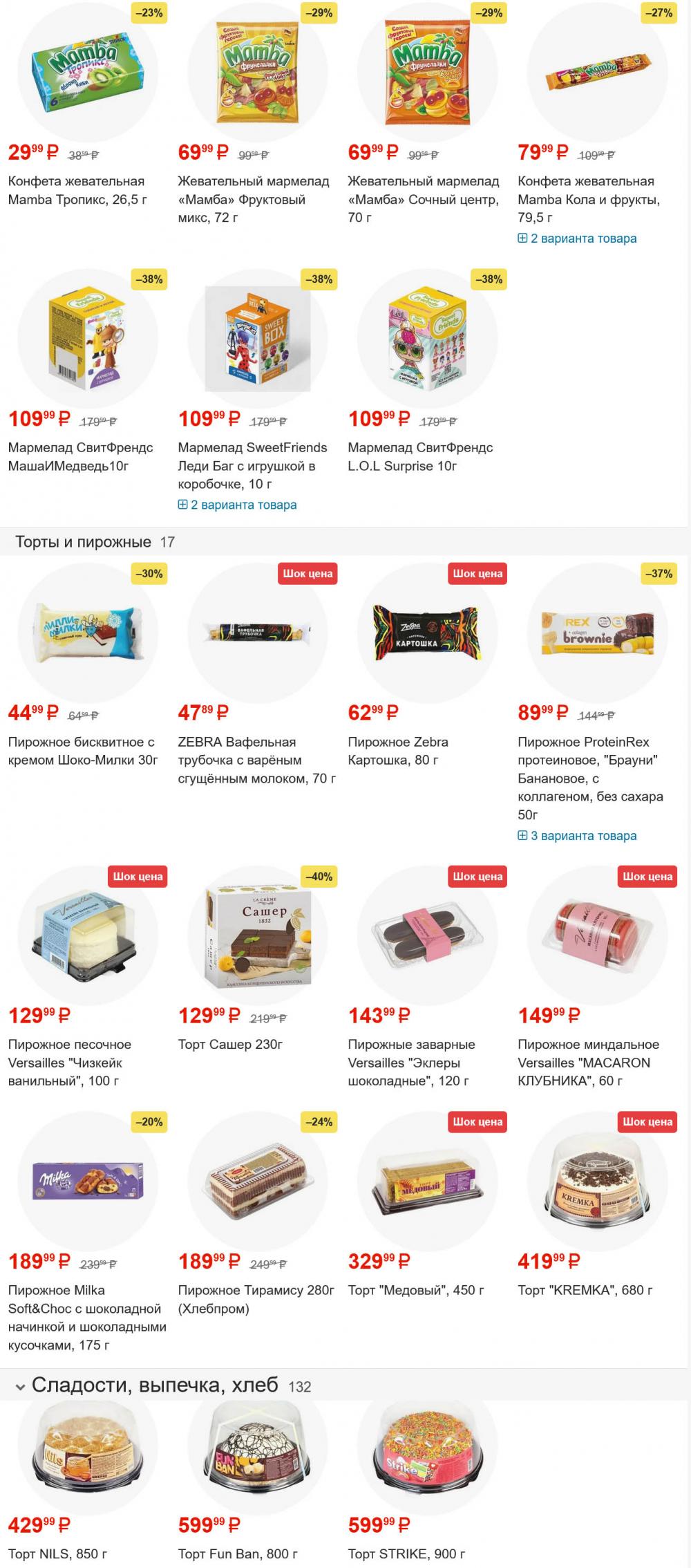The height and width of the screenshot is (1568, 691).
Task: Open Мармелад СвитФрендс МашаИМедведь product
Action: [x=80, y=456]
